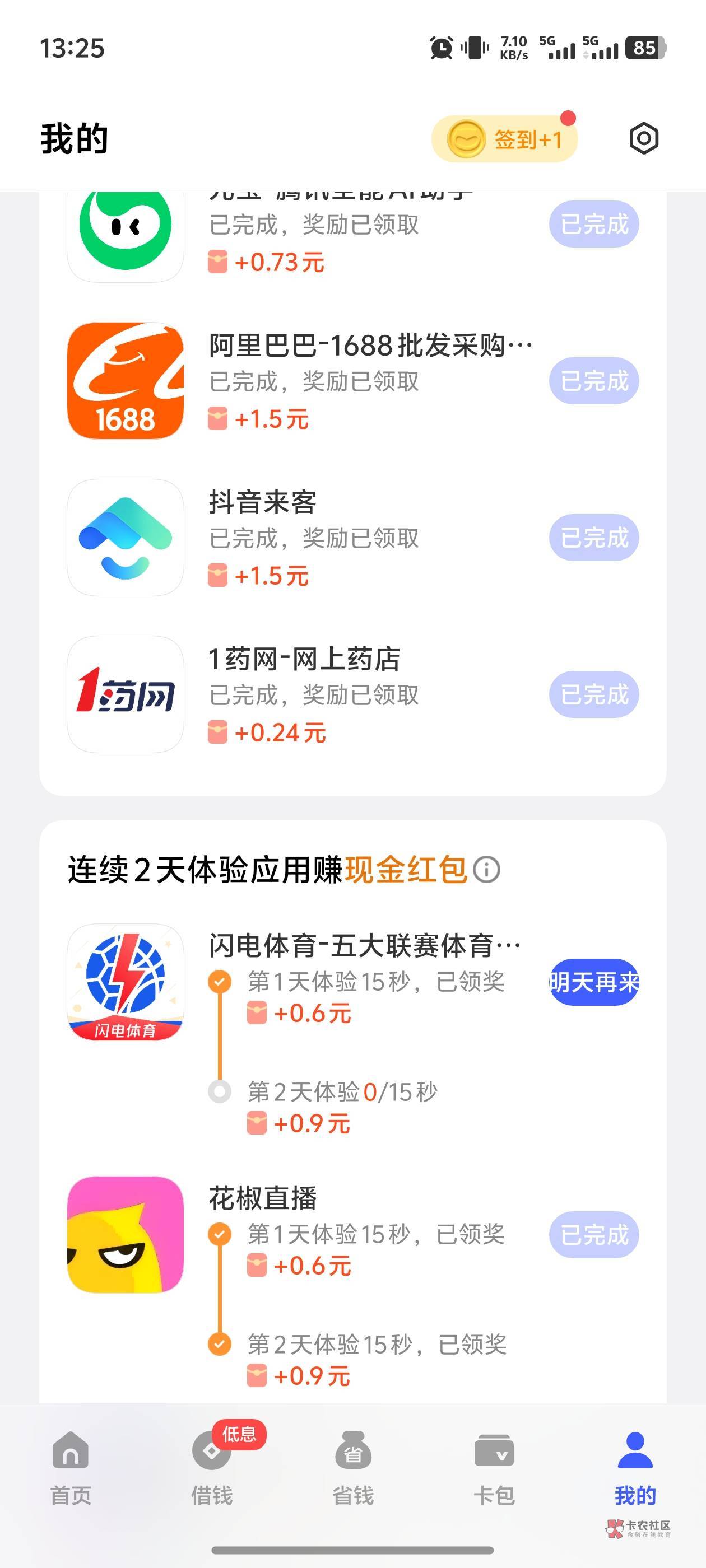Image resolution: width=706 pixels, height=1568 pixels.
Task: Open the settings hexagon icon
Action: 644,139
